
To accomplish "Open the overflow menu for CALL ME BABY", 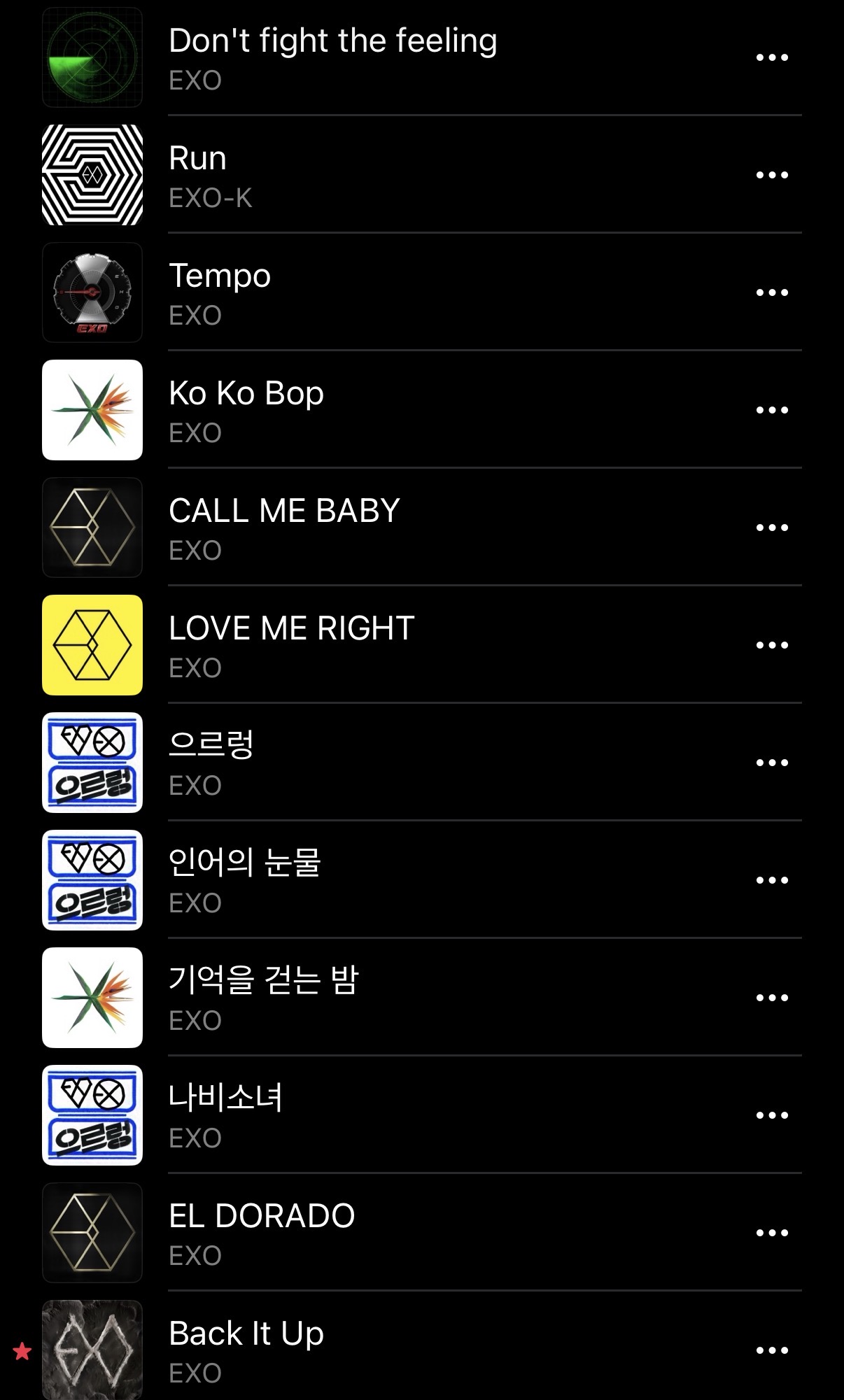I will pyautogui.click(x=772, y=528).
